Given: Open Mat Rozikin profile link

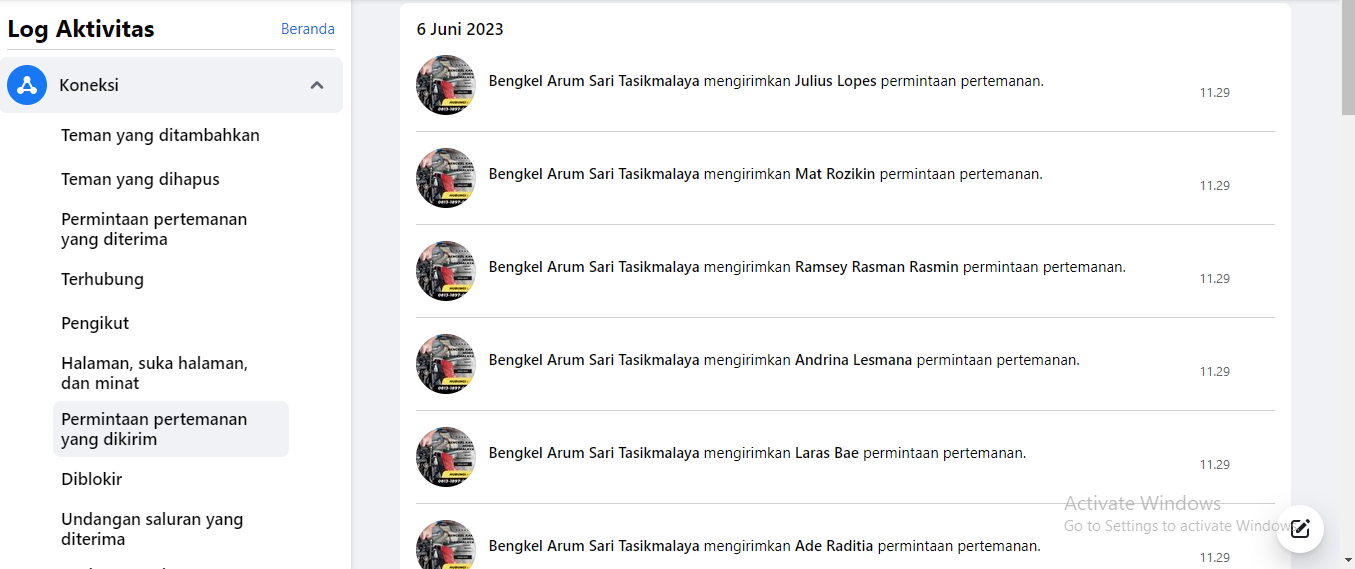Looking at the screenshot, I should coord(835,174).
